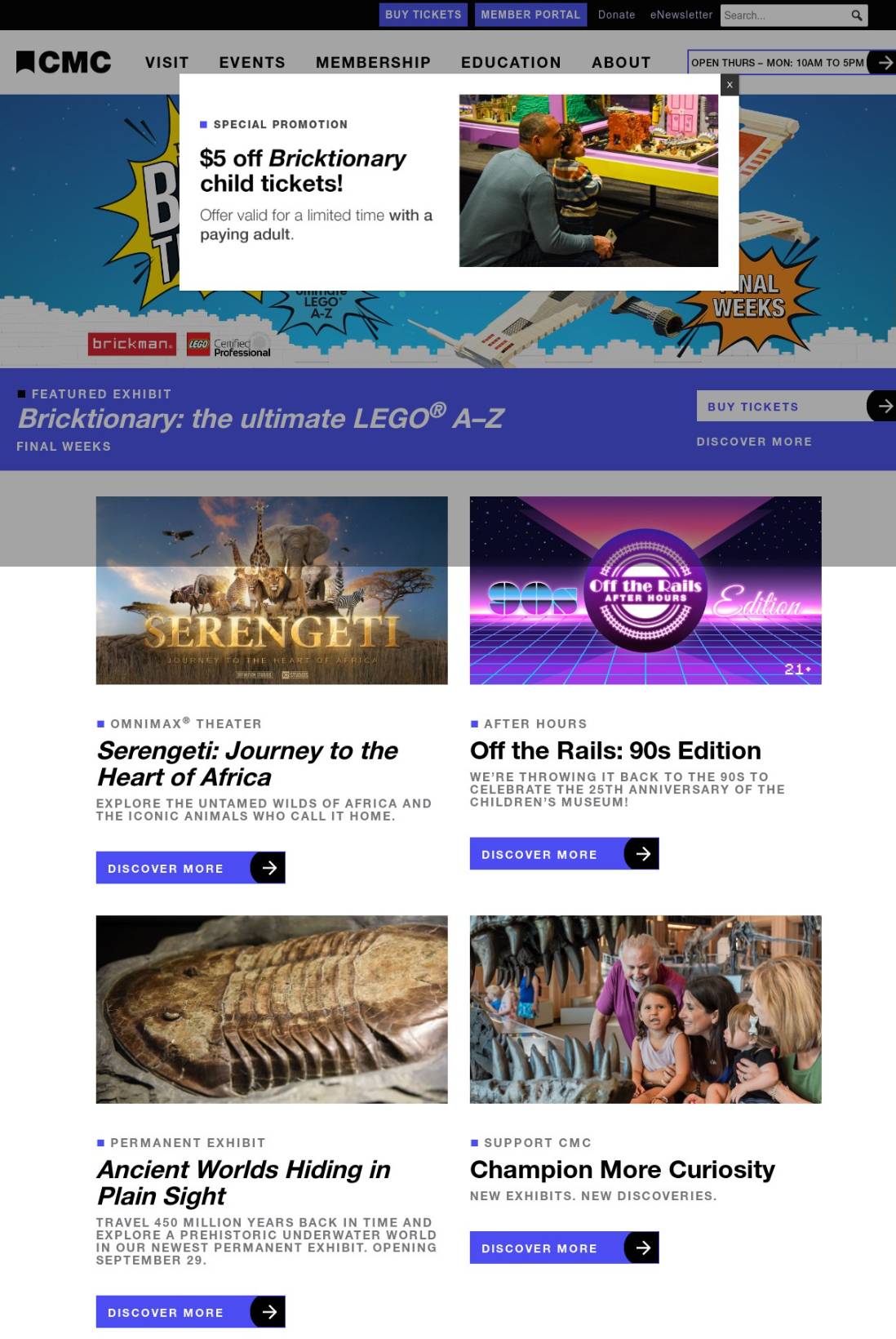Discover more about Serengeti: Journey to Africa
This screenshot has height=1339, width=896.
click(x=190, y=868)
